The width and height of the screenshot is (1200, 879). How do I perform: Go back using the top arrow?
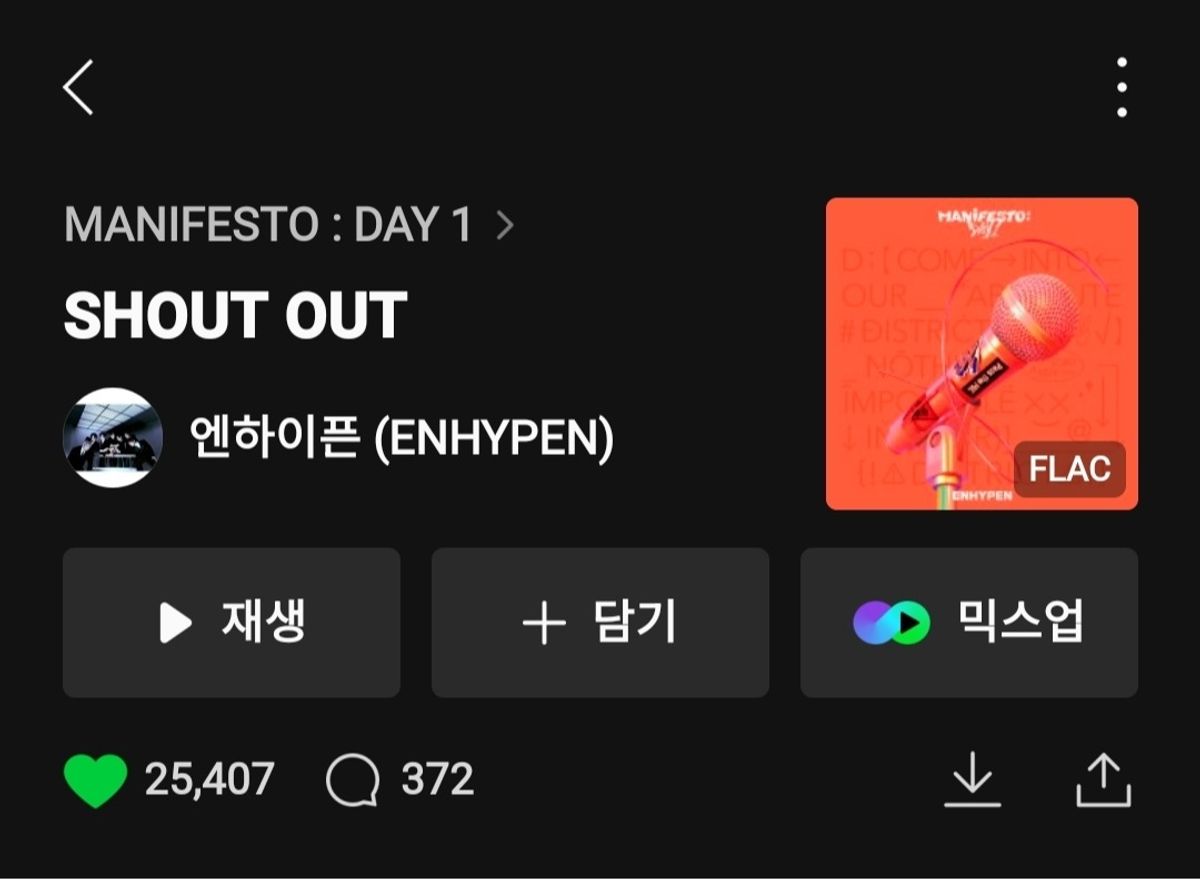[x=79, y=87]
